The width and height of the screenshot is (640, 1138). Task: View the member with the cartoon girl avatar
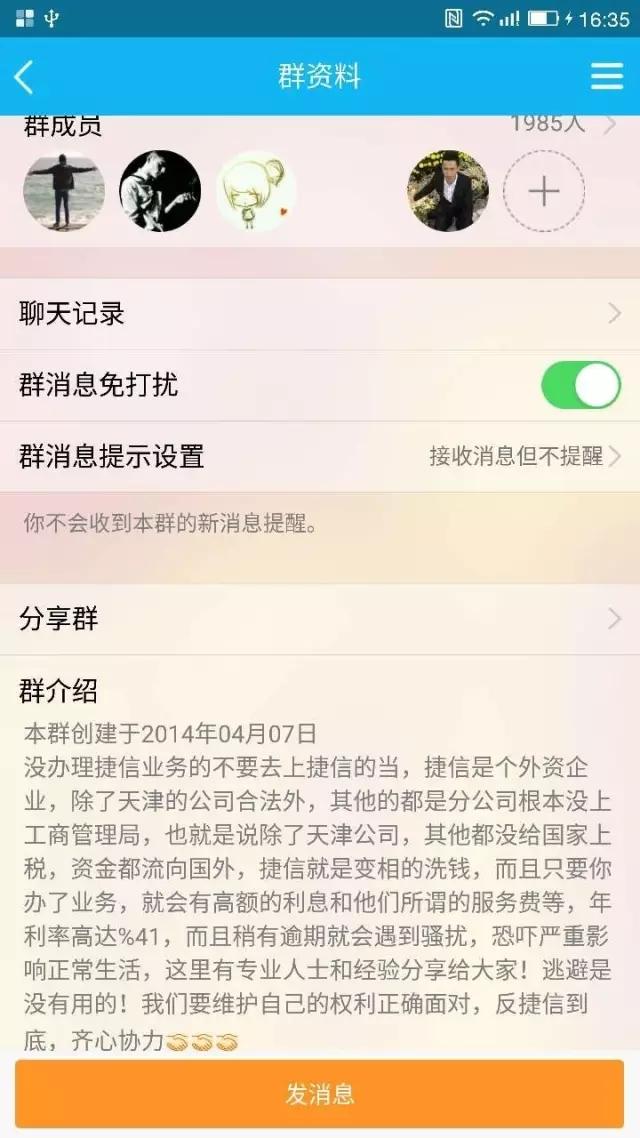(x=256, y=191)
